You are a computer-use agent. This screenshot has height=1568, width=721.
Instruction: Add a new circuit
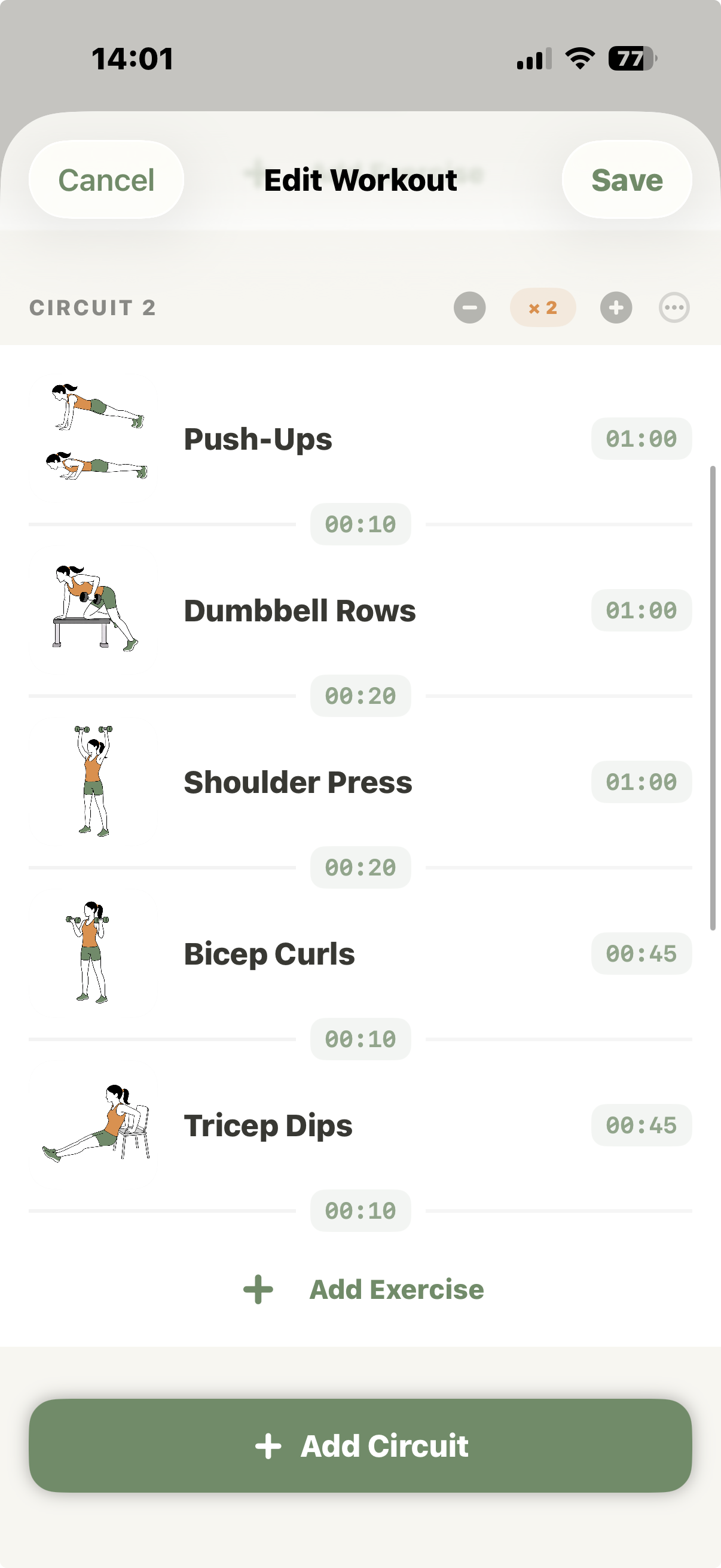coord(360,1445)
